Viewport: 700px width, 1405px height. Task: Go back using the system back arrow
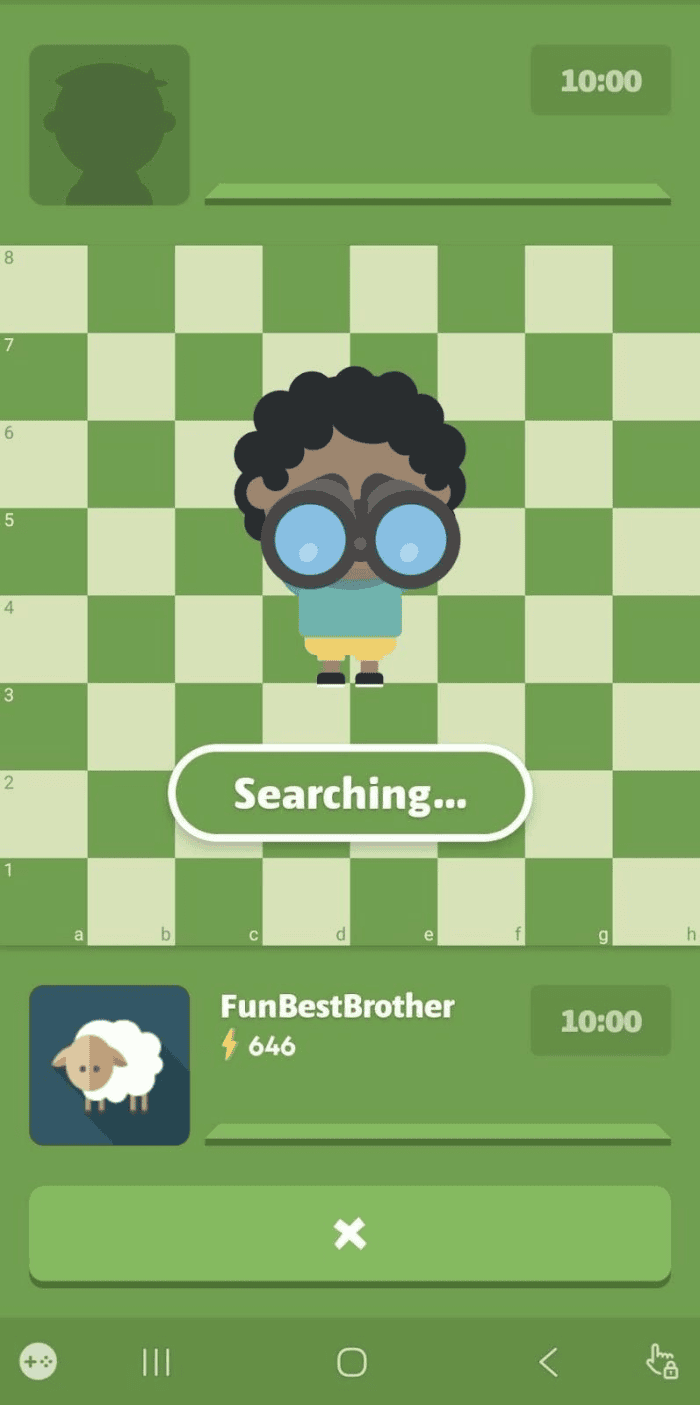point(548,1361)
